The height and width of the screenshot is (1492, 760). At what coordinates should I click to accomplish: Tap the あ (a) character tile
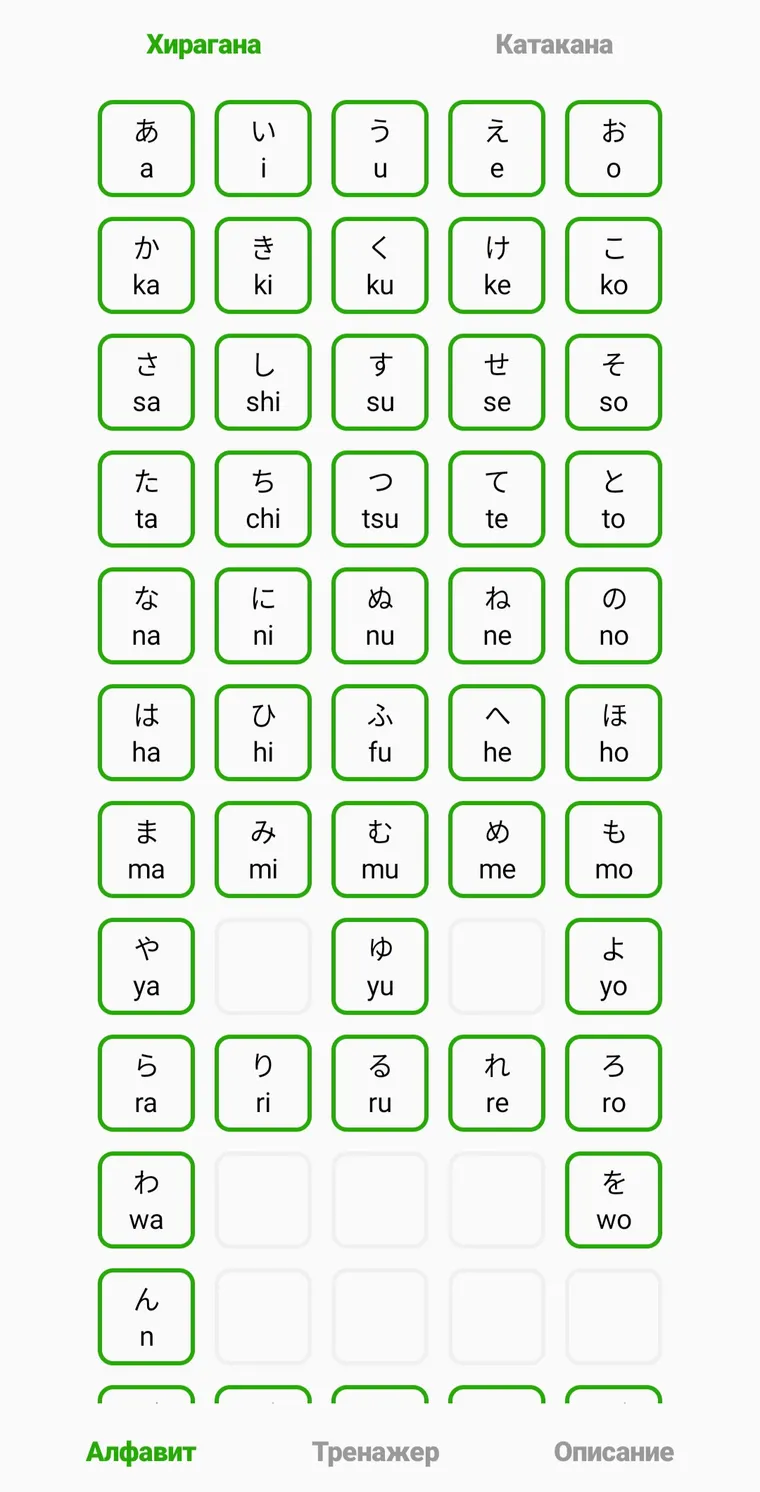[146, 148]
